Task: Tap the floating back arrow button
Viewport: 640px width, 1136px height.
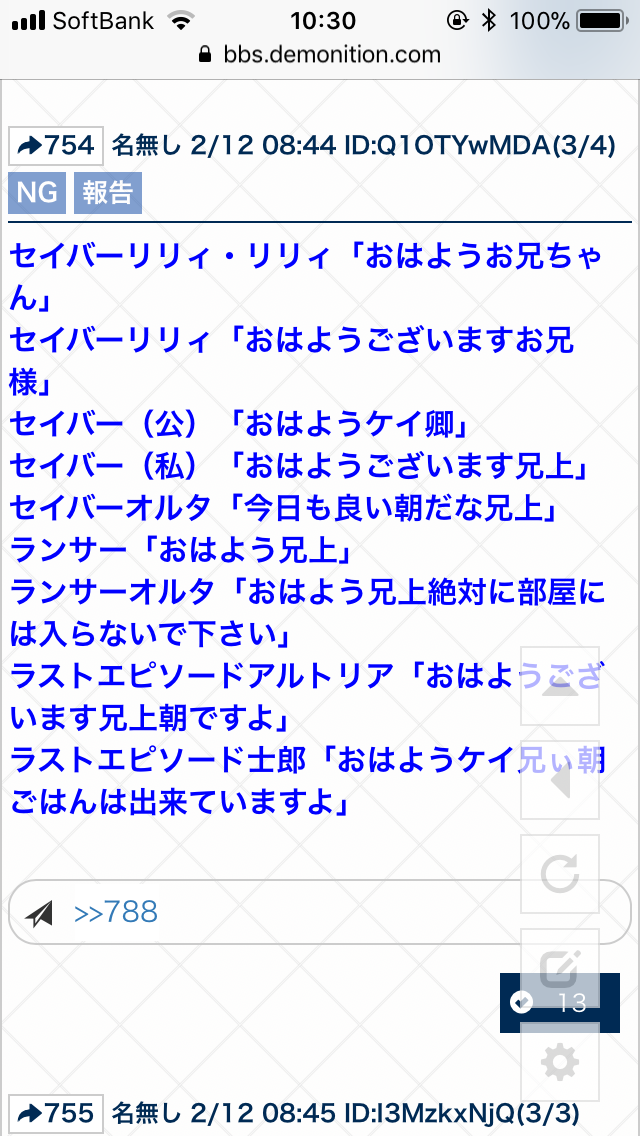Action: (x=560, y=781)
